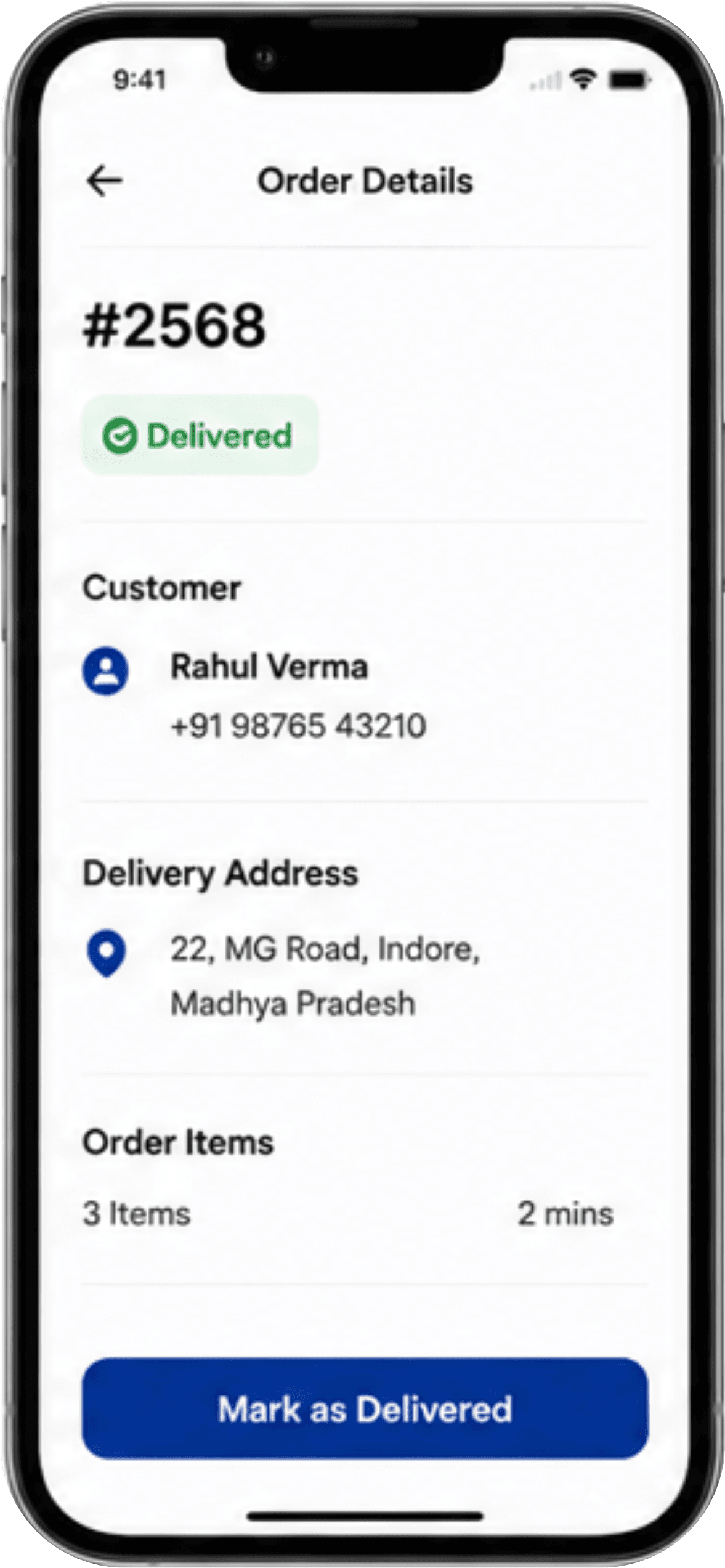Tap the Mark as Delivered button
This screenshot has width=725, height=1568.
coord(365,1408)
